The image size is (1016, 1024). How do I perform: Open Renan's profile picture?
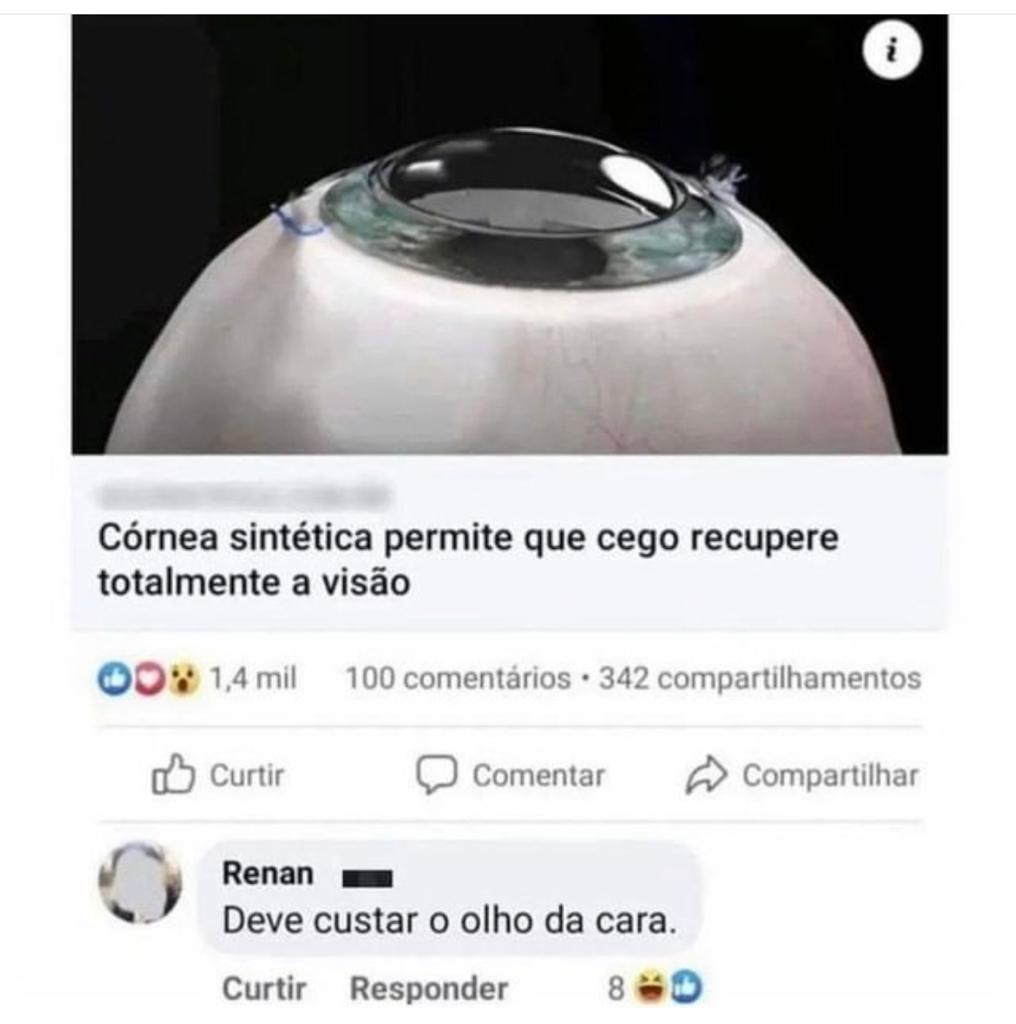tap(140, 882)
